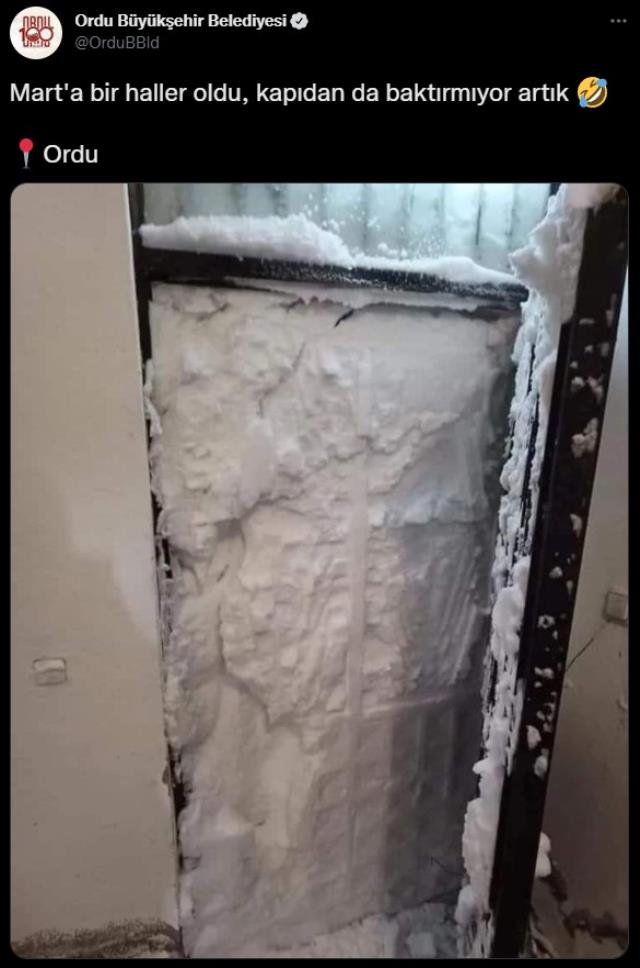Screen dimensions: 640x968
Task: Open Ordu Büyükşehir Belediyesi profile avatar
Action: (35, 32)
